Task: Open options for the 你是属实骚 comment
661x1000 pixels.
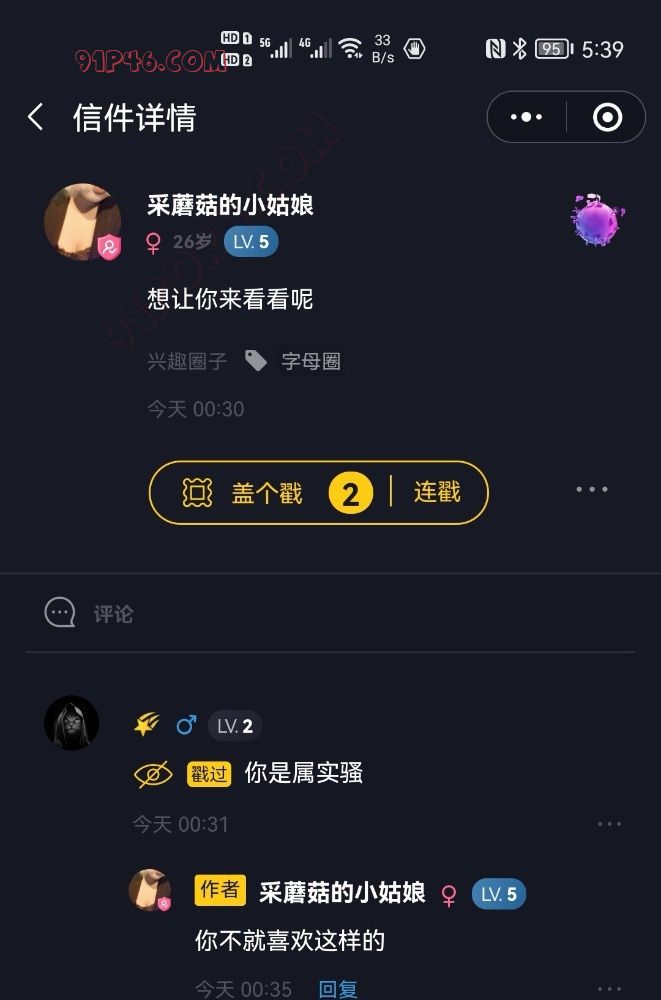Action: click(x=610, y=824)
